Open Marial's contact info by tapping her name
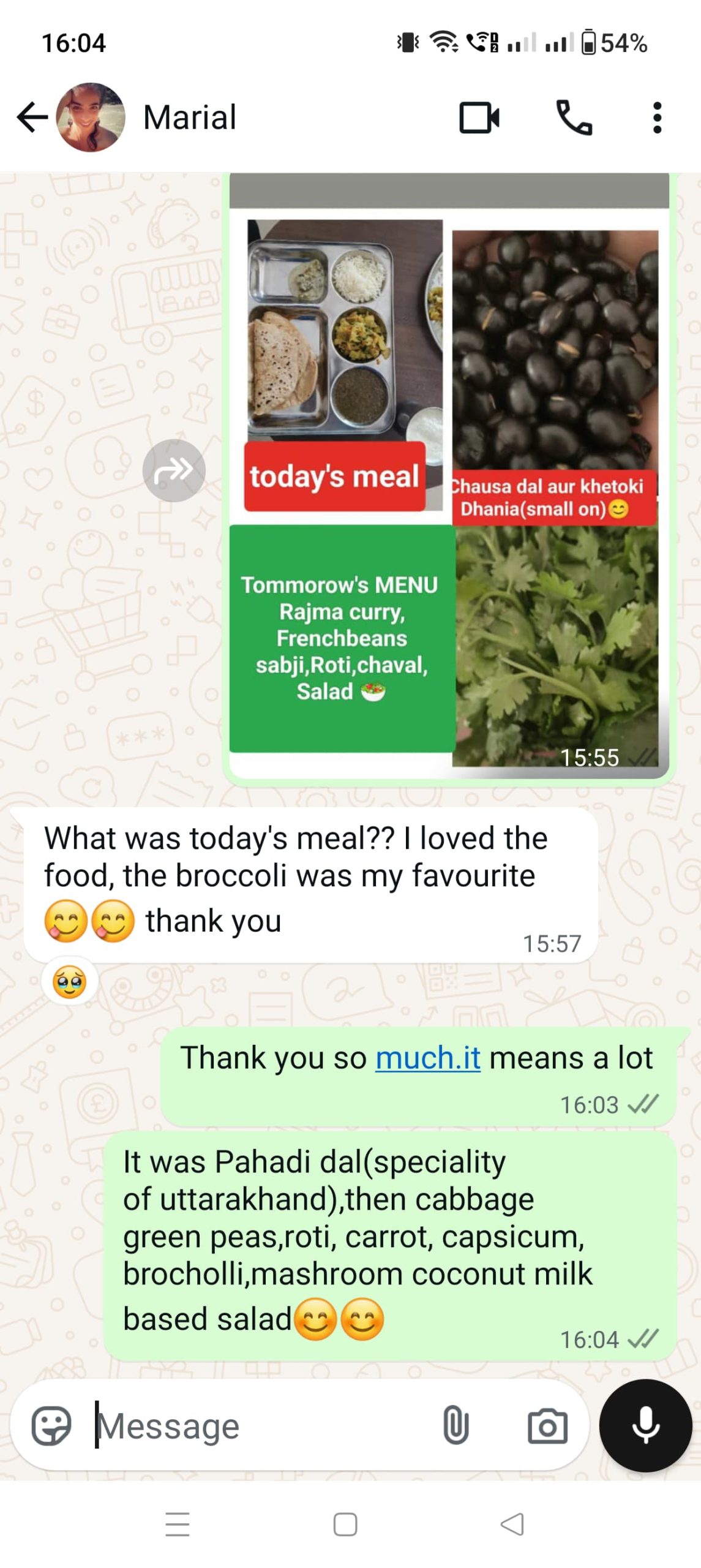The height and width of the screenshot is (1568, 701). [x=189, y=118]
